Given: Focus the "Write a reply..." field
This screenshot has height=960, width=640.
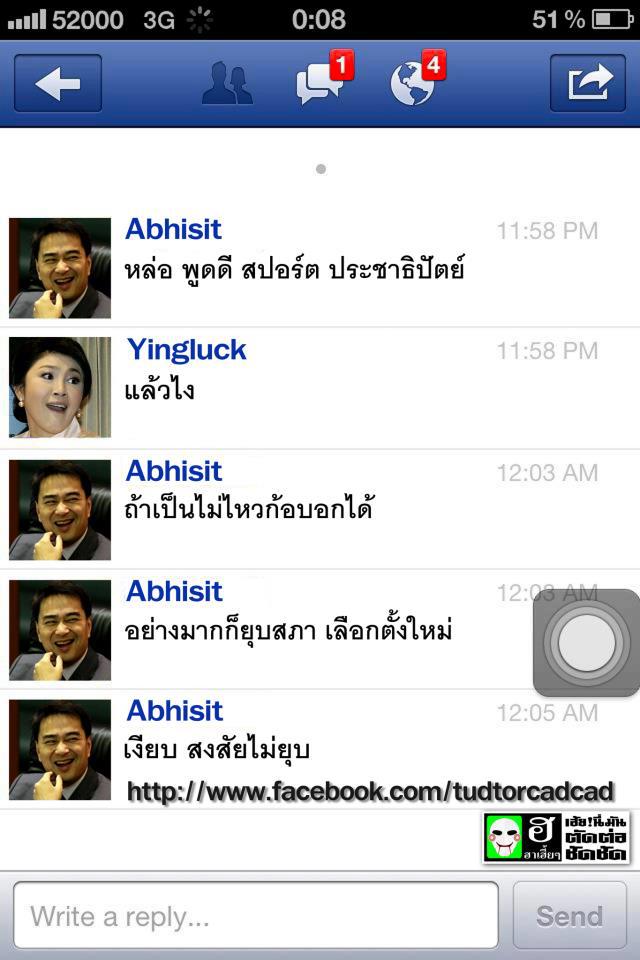Looking at the screenshot, I should pos(256,915).
